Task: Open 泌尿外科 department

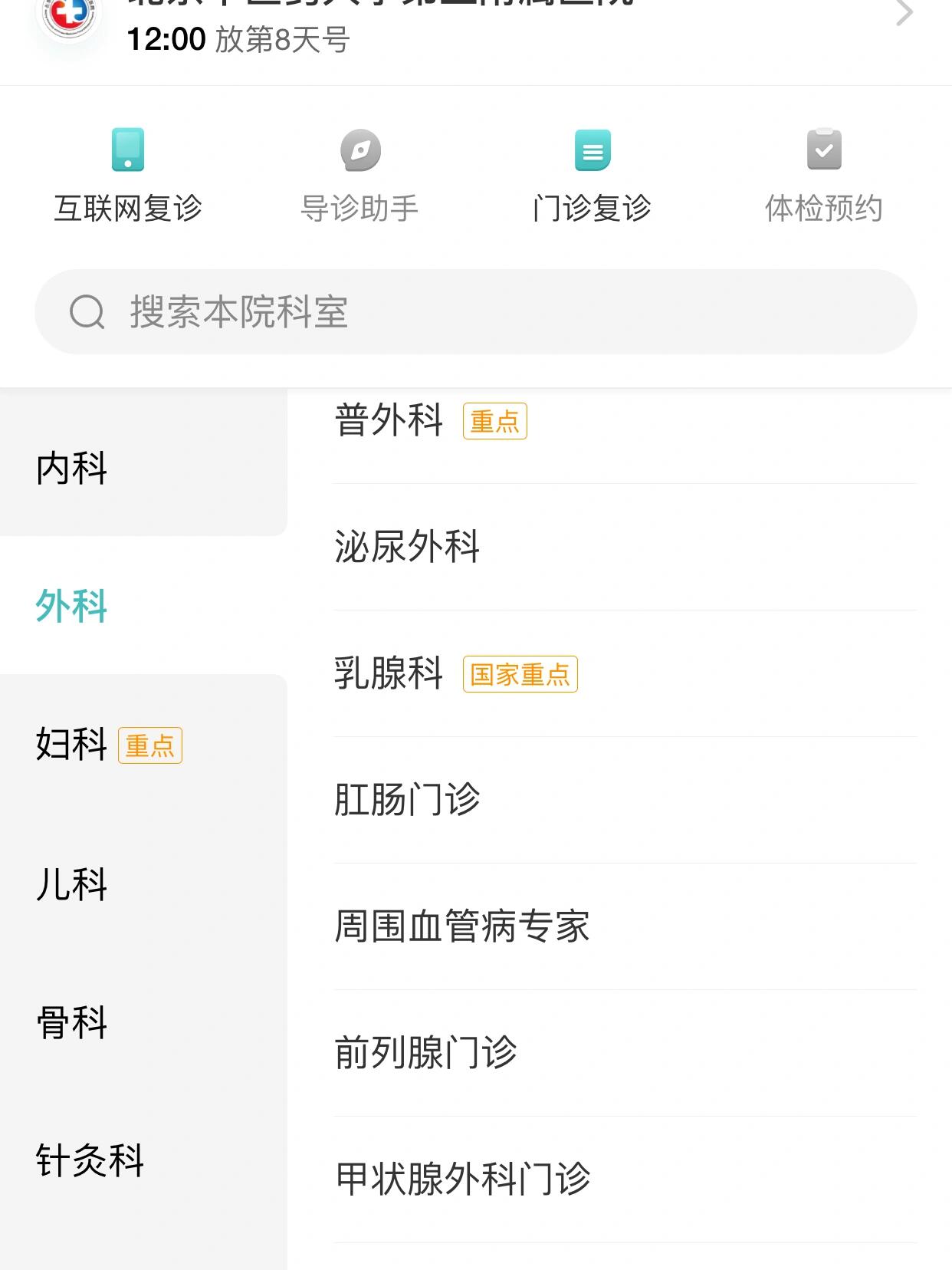Action: point(407,547)
